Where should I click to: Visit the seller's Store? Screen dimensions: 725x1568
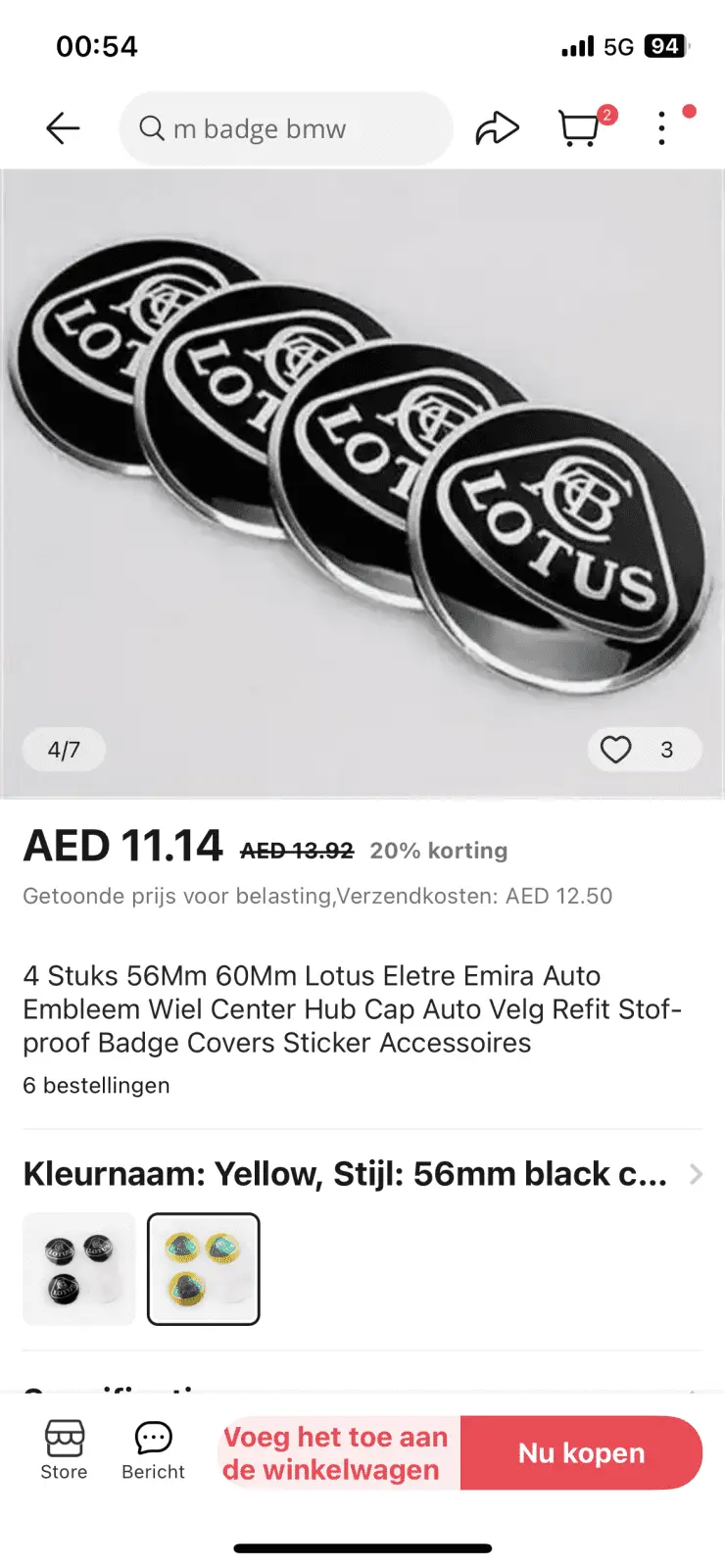pyautogui.click(x=65, y=1450)
